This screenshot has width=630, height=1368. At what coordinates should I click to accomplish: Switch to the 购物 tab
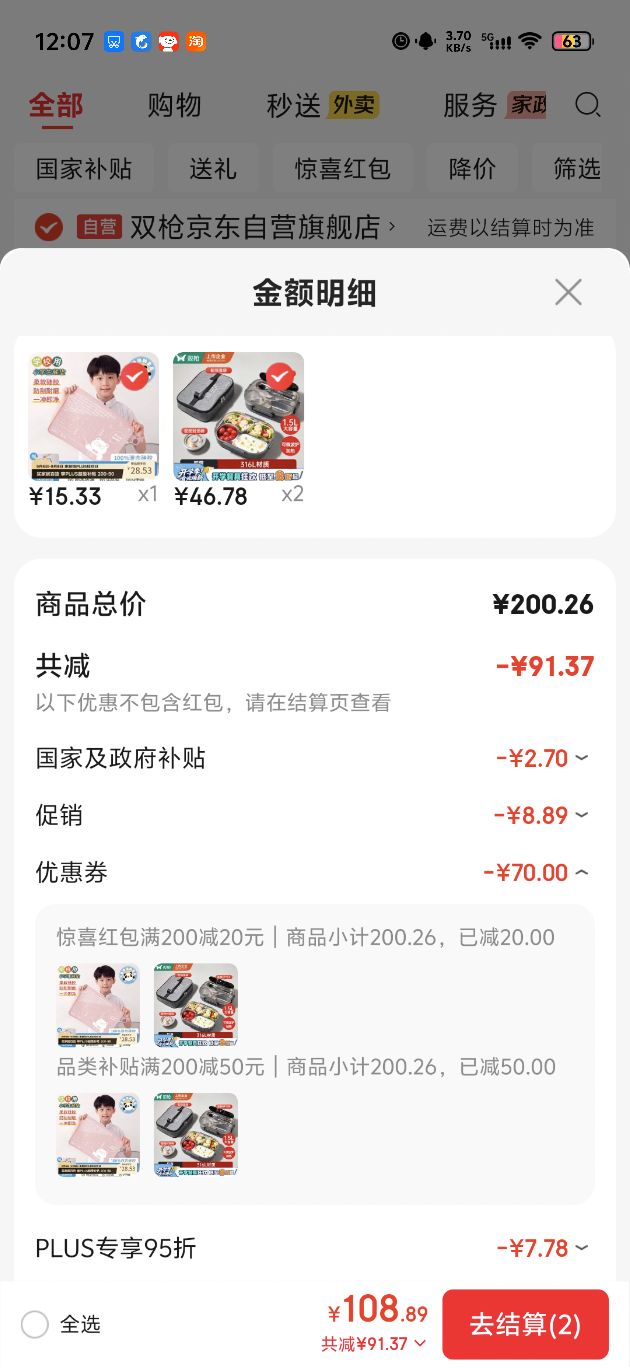174,105
